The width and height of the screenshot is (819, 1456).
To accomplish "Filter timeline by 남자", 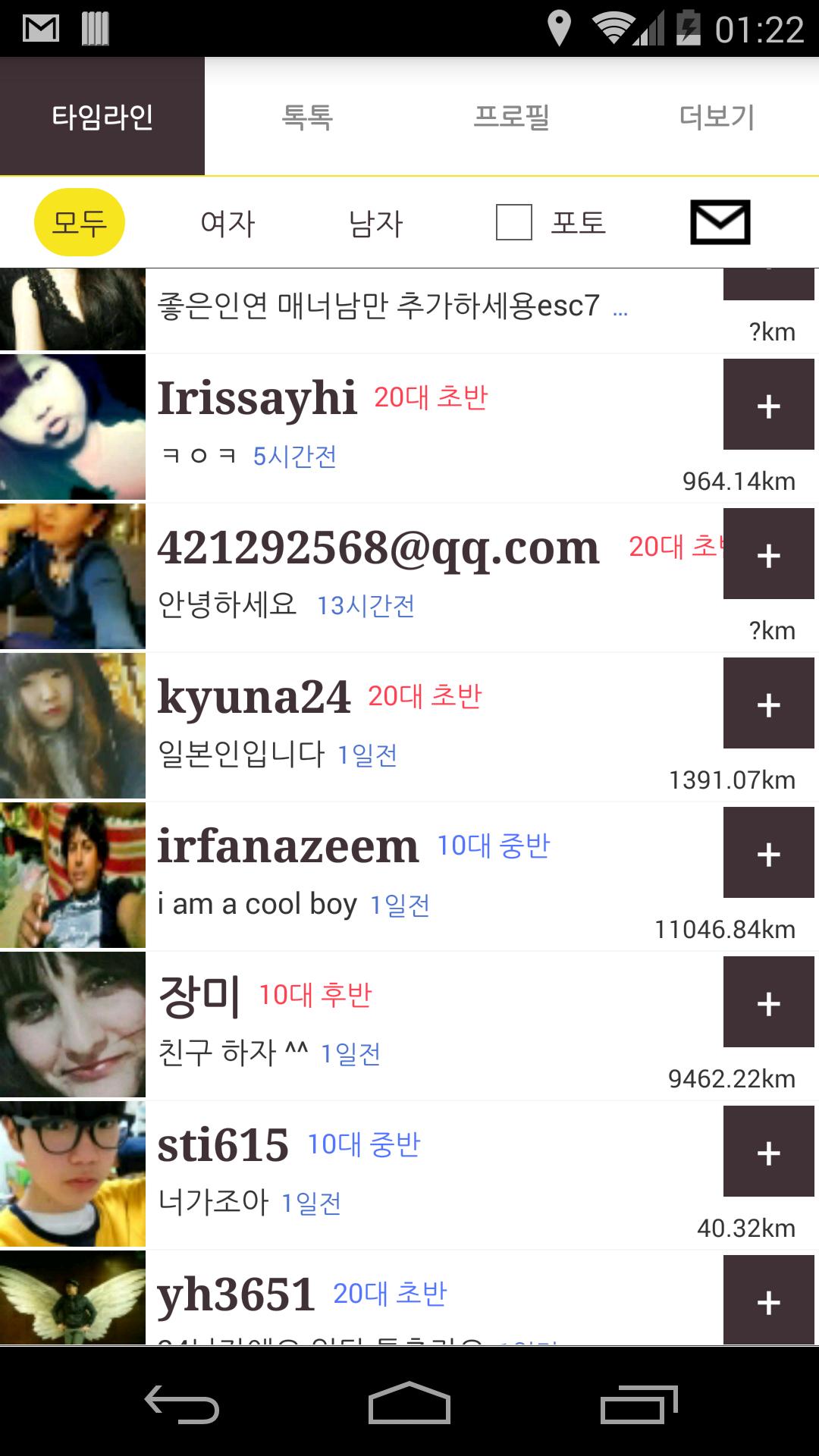I will pyautogui.click(x=375, y=223).
